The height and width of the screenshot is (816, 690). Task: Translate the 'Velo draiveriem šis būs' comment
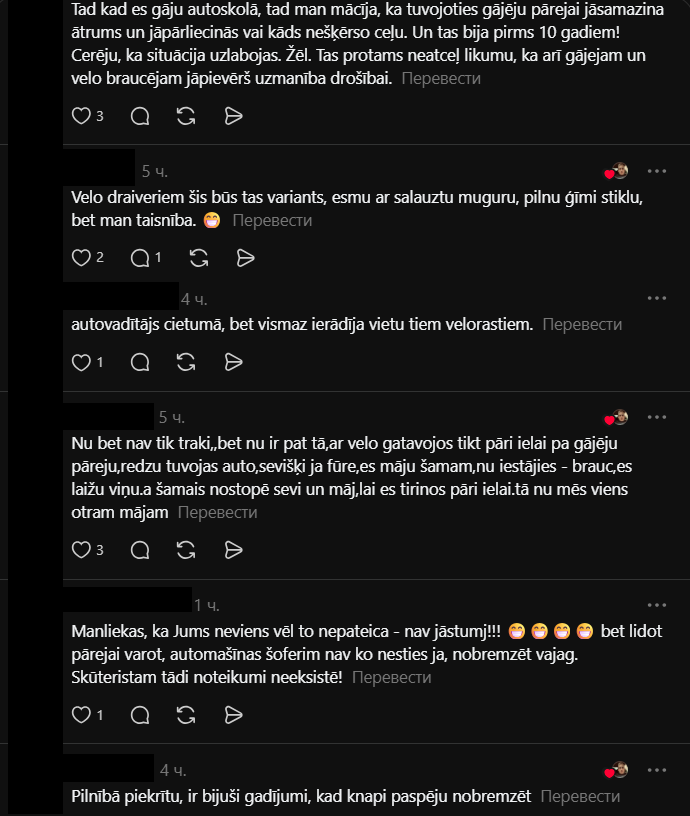272,220
